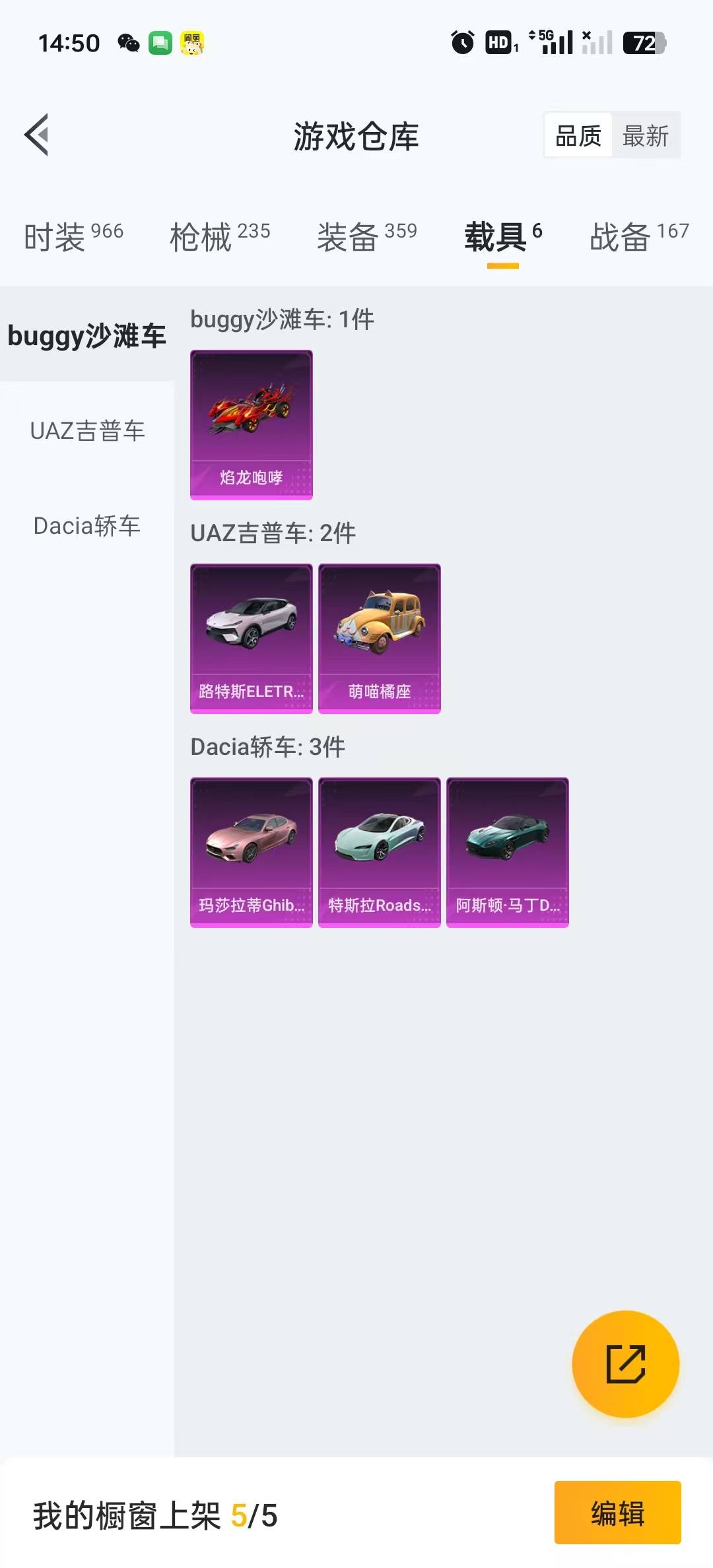The image size is (713, 1568).
Task: Select buggy沙滩车 in the side list
Action: 86,335
